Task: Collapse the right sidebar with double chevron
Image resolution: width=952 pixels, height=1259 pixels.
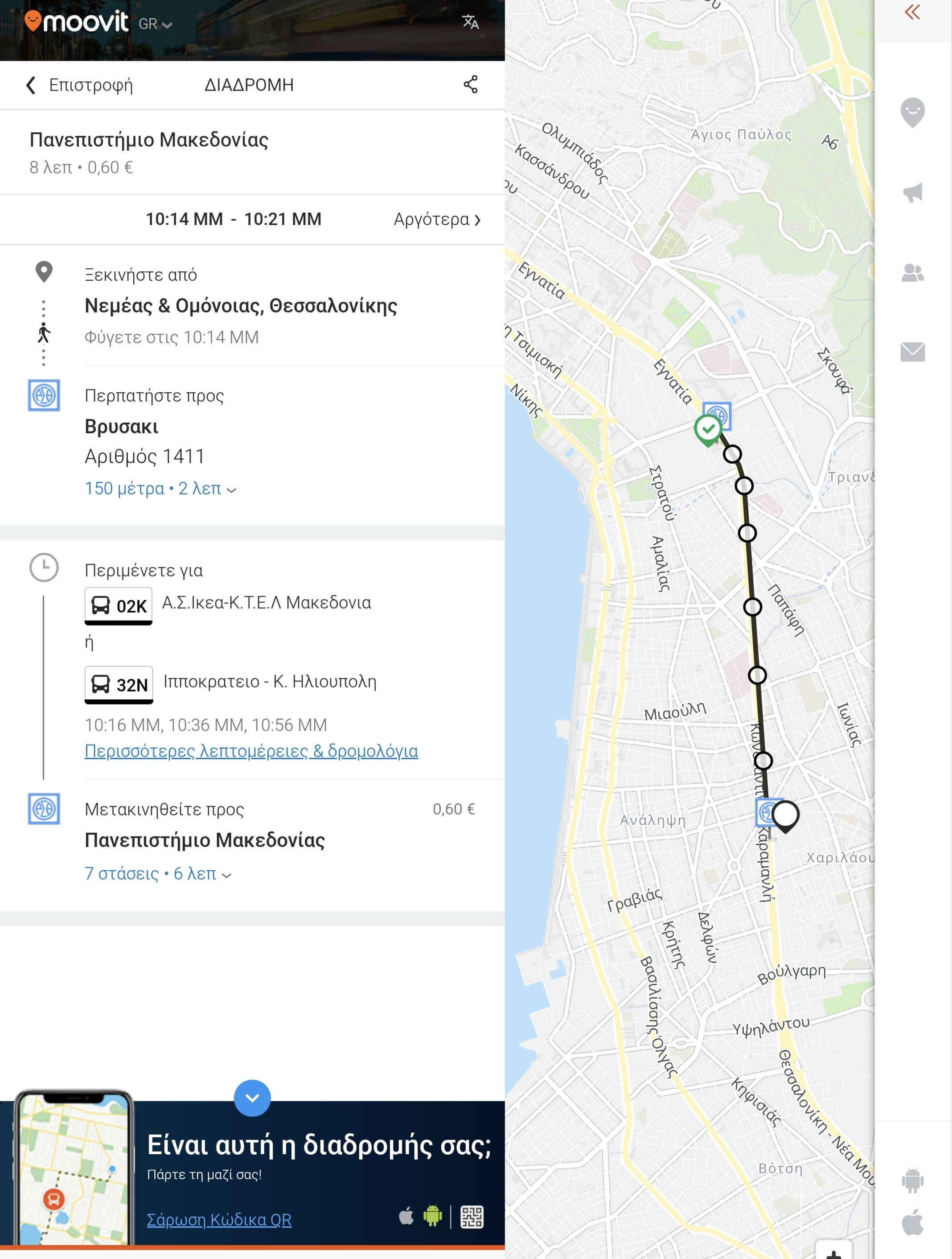Action: pos(912,12)
